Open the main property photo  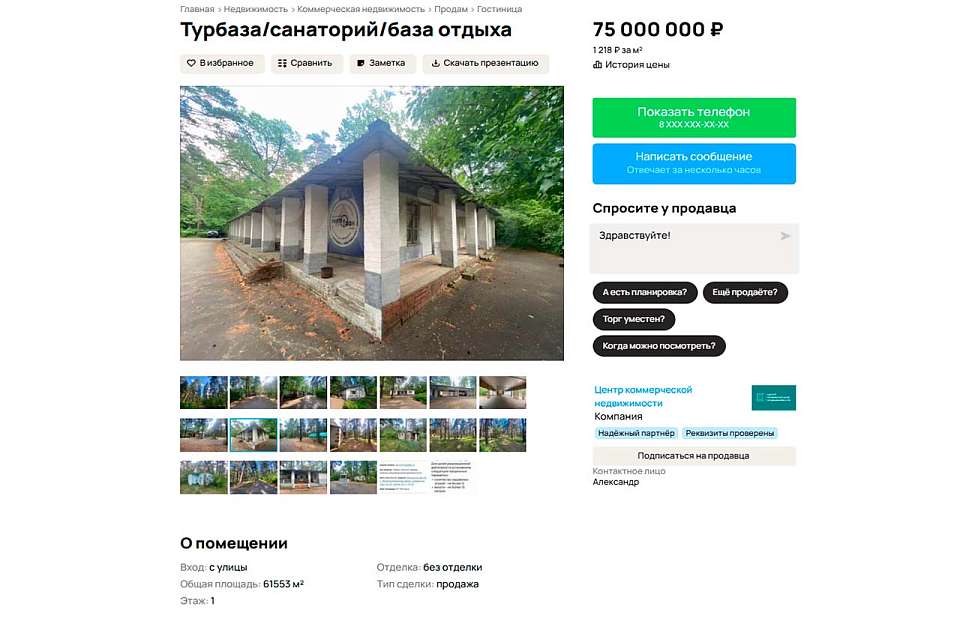(371, 222)
